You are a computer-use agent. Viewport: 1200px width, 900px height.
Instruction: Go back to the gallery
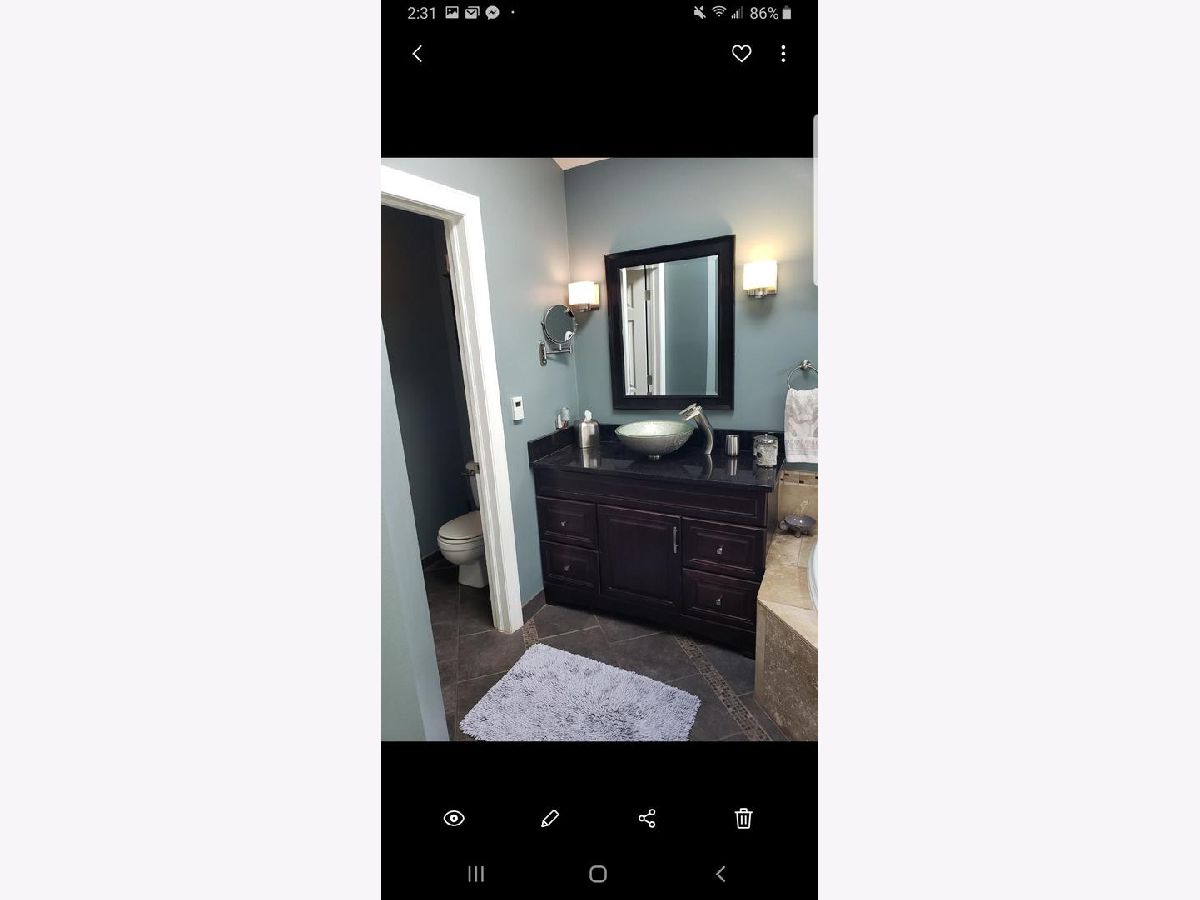point(417,54)
